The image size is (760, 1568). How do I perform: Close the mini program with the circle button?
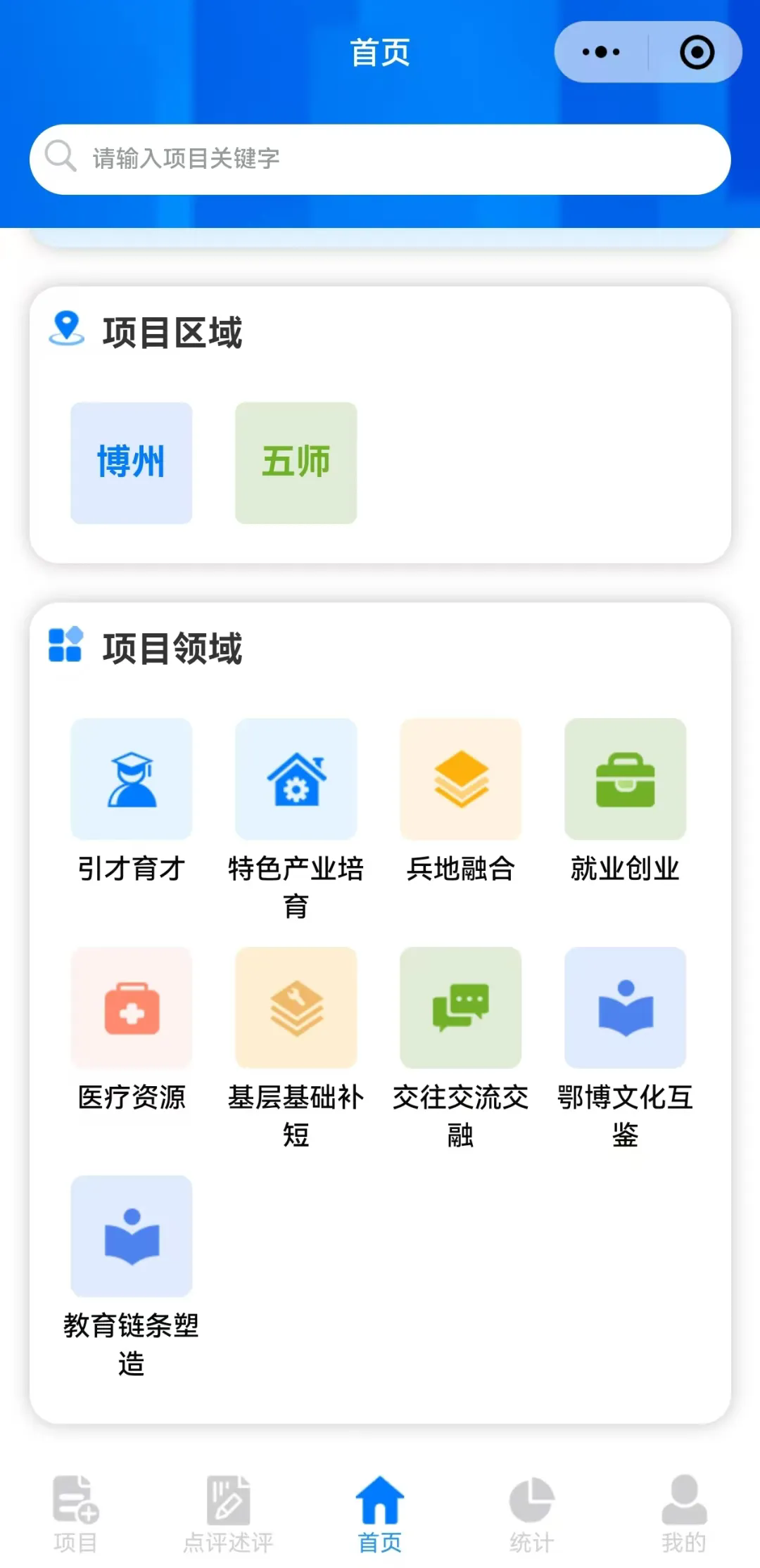[x=697, y=52]
